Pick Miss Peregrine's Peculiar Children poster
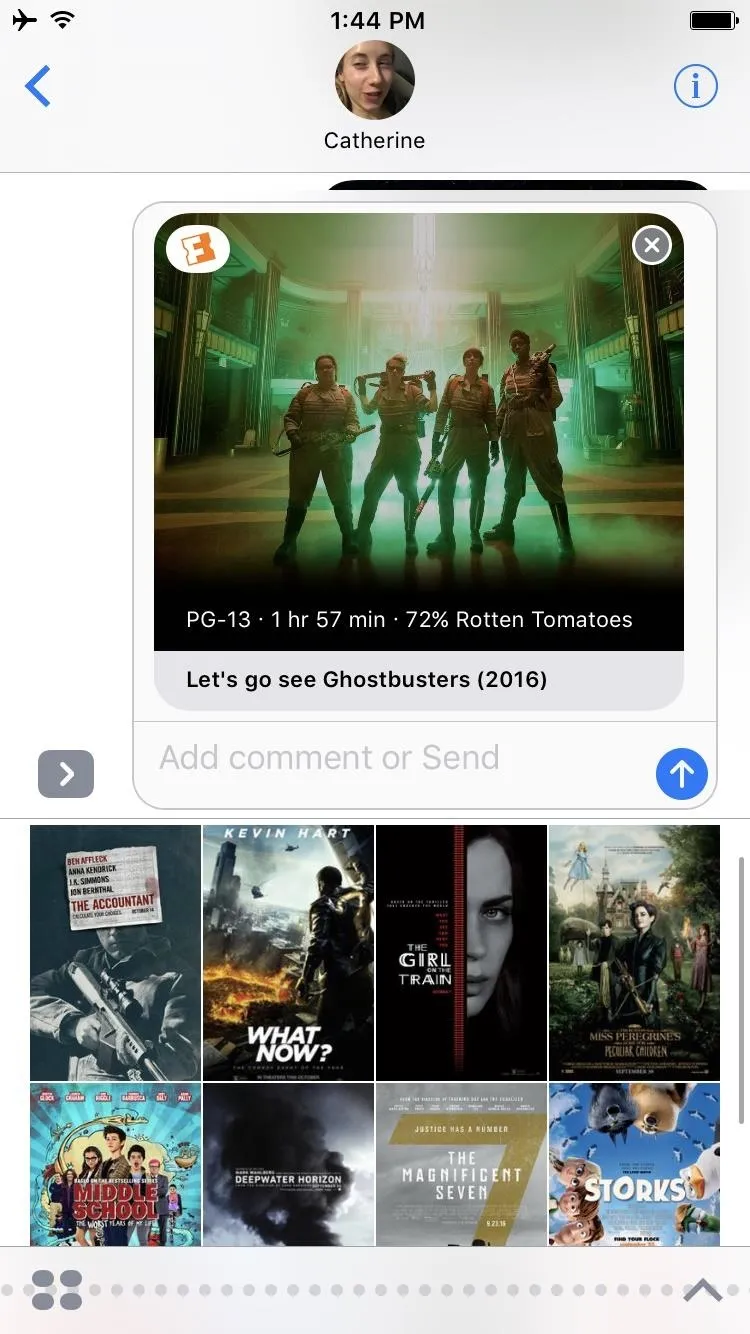The width and height of the screenshot is (750, 1334). tap(634, 952)
